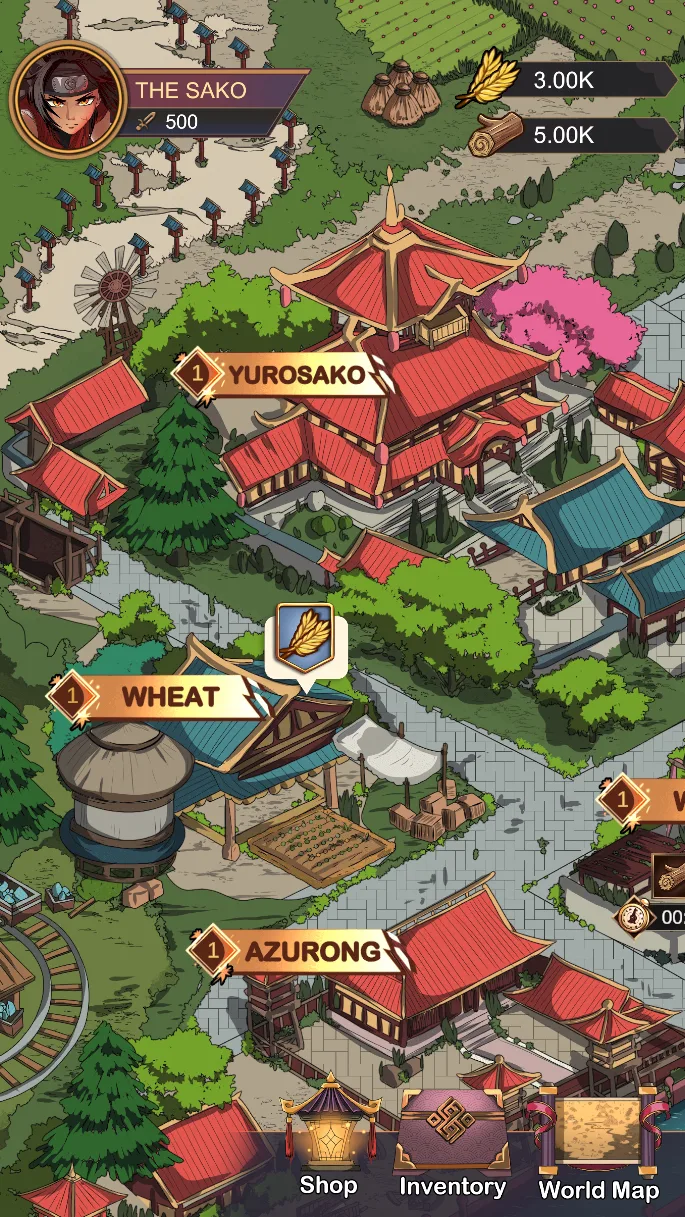Viewport: 685px width, 1217px height.
Task: Open The Sako player profile avatar
Action: pyautogui.click(x=68, y=98)
